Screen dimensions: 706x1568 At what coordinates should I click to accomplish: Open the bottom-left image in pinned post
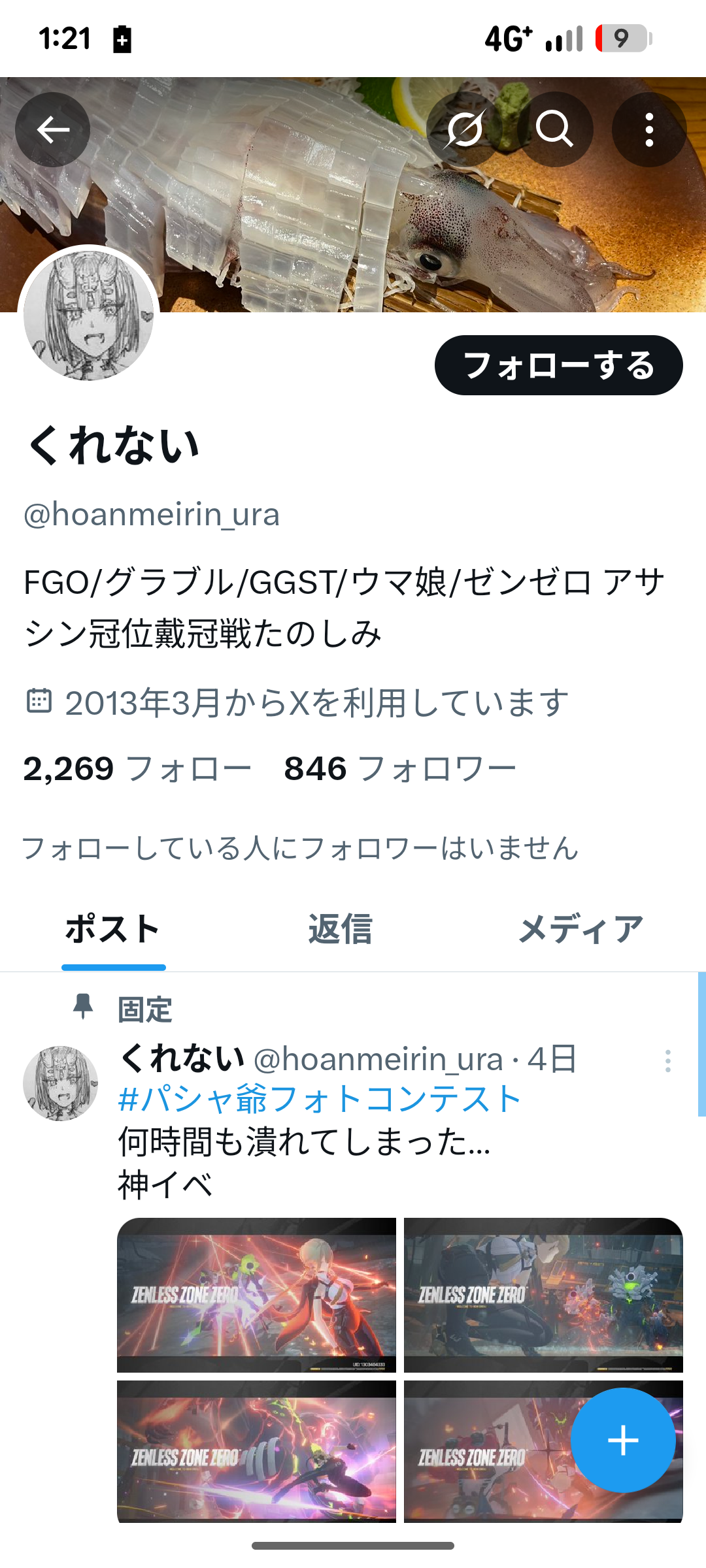(256, 1451)
